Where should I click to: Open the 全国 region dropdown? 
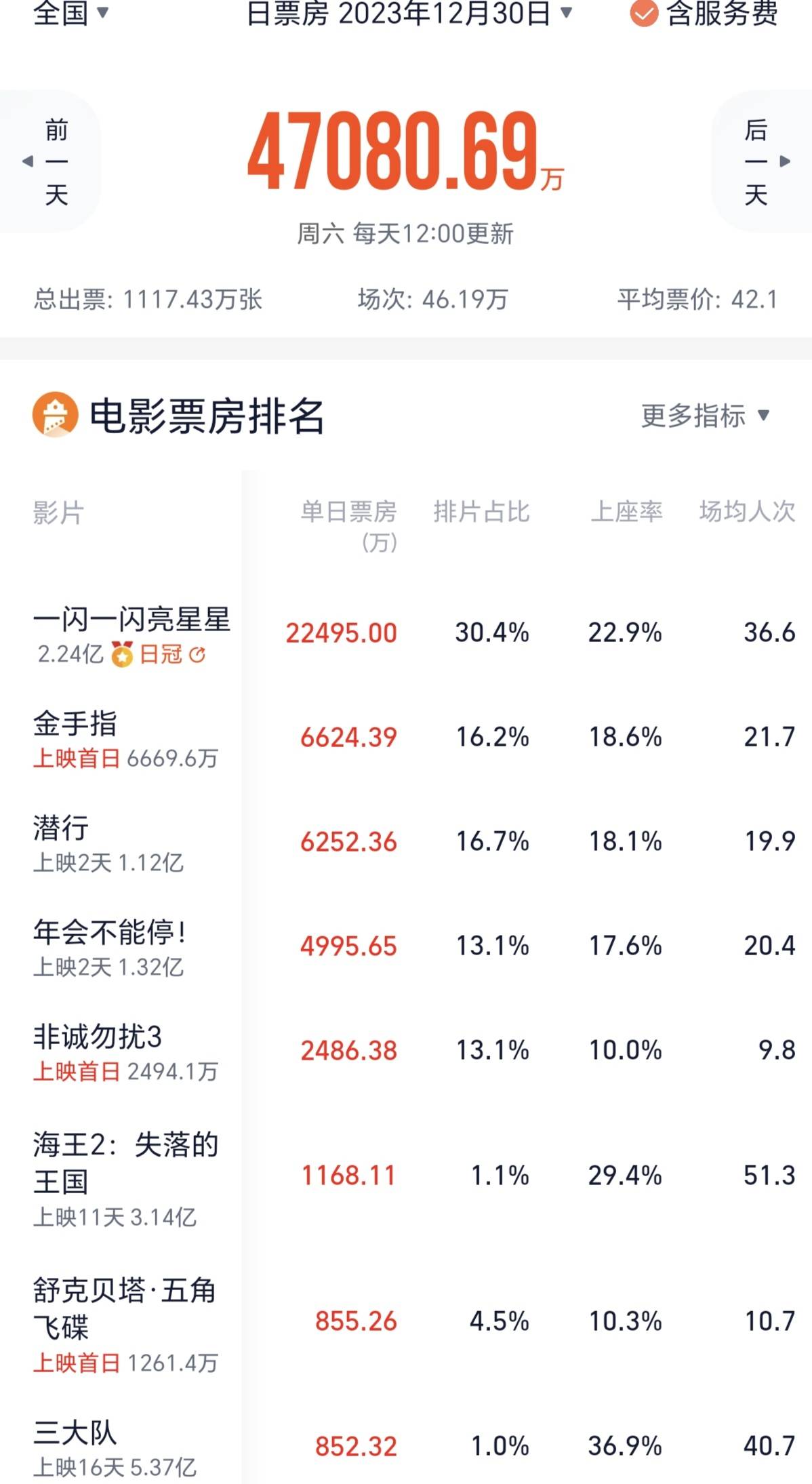[x=70, y=13]
